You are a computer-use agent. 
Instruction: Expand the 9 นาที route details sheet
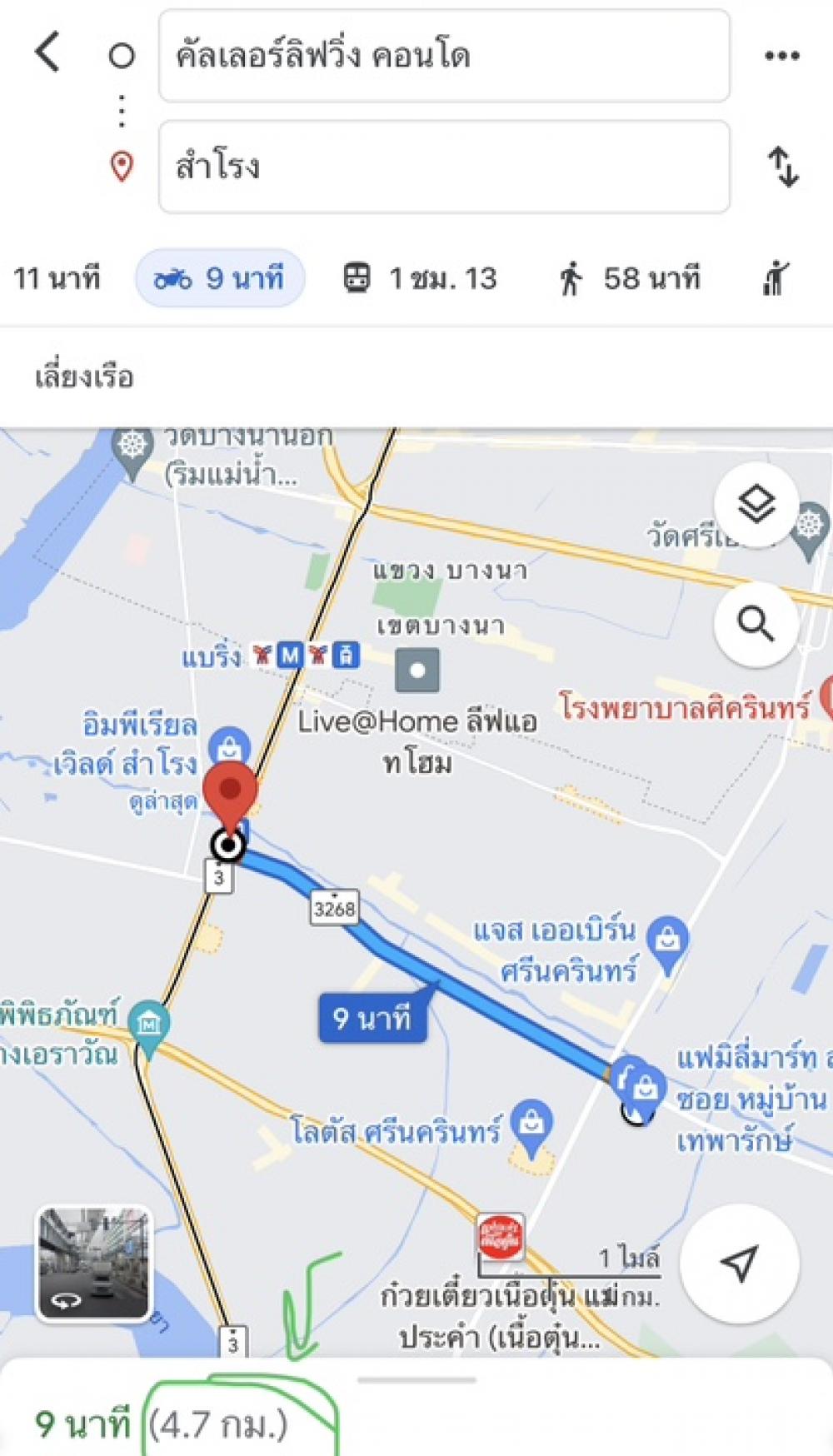(x=416, y=1408)
